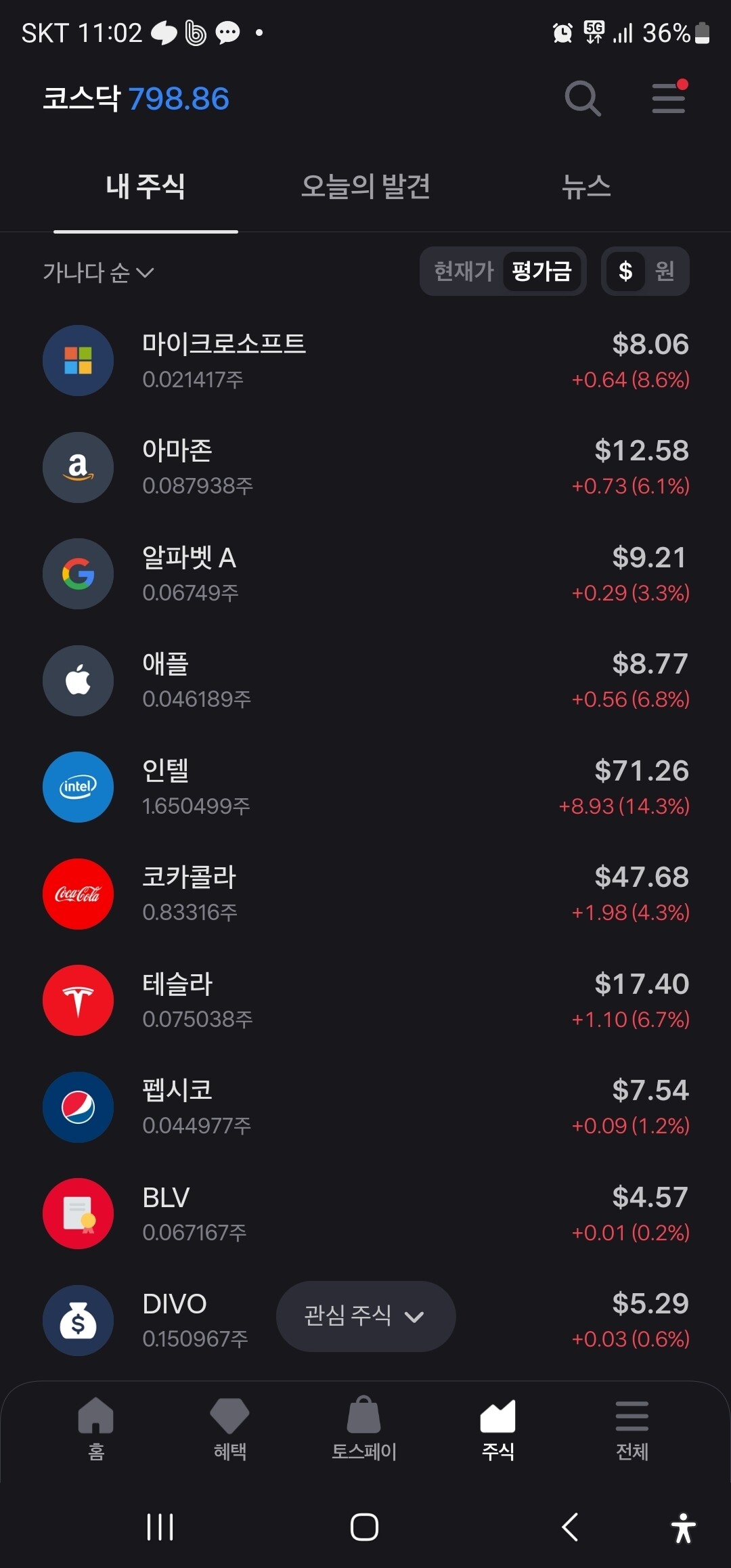Switch display mode to 현재가
Image resolution: width=731 pixels, height=1568 pixels.
point(462,271)
